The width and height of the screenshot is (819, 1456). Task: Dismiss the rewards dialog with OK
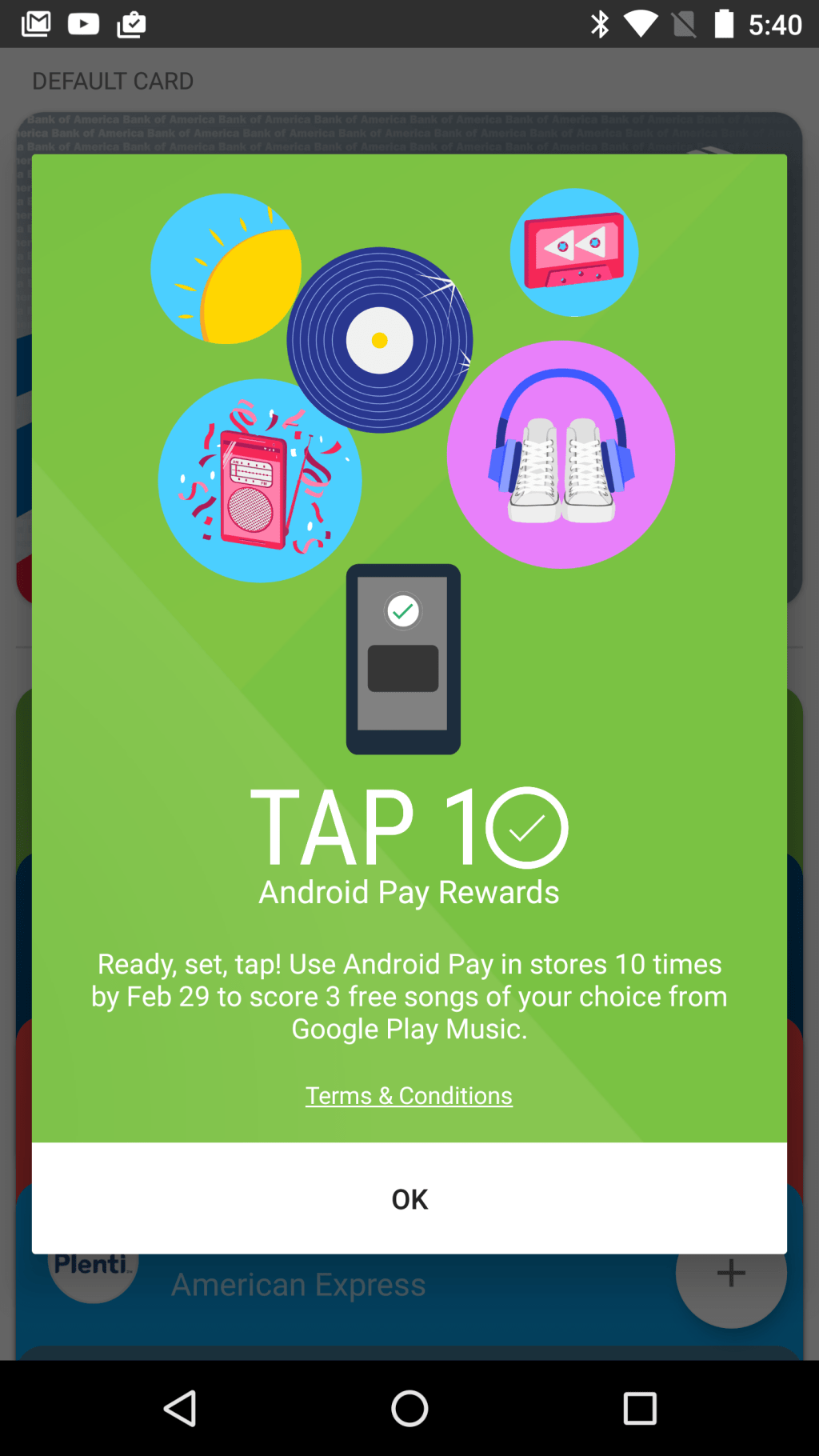click(409, 1198)
